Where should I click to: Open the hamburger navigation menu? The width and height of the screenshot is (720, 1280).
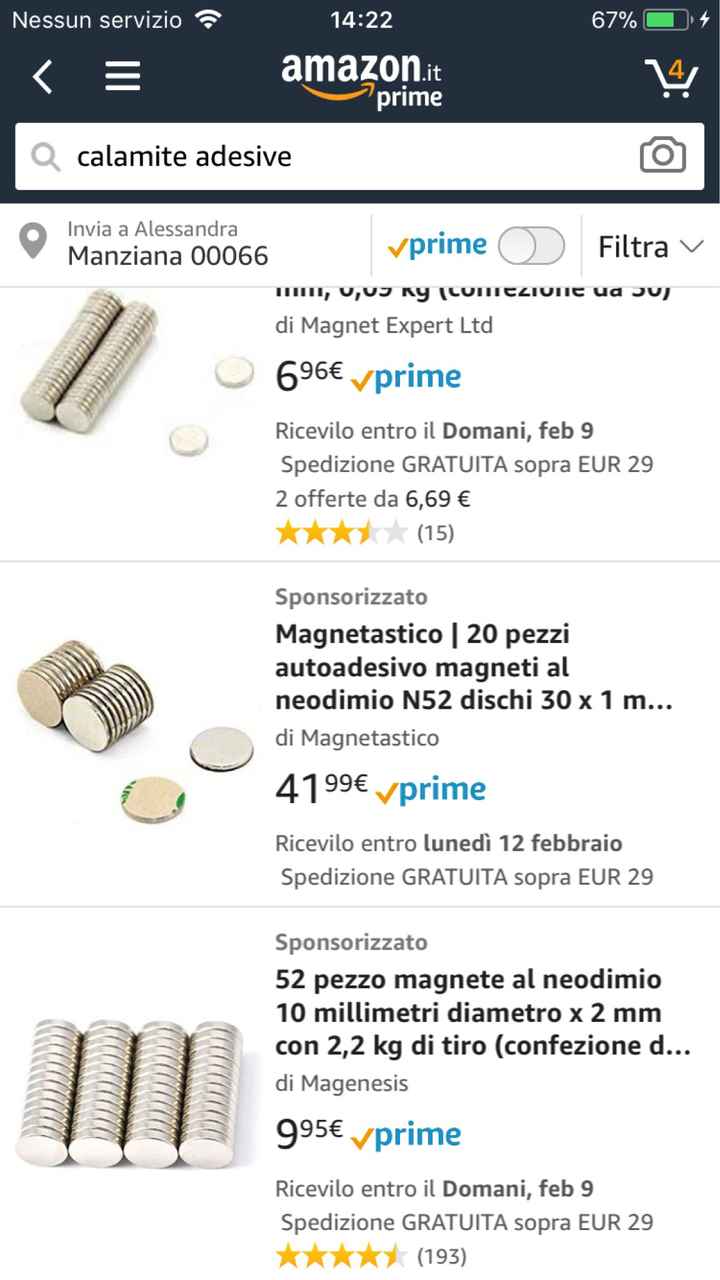tap(122, 77)
